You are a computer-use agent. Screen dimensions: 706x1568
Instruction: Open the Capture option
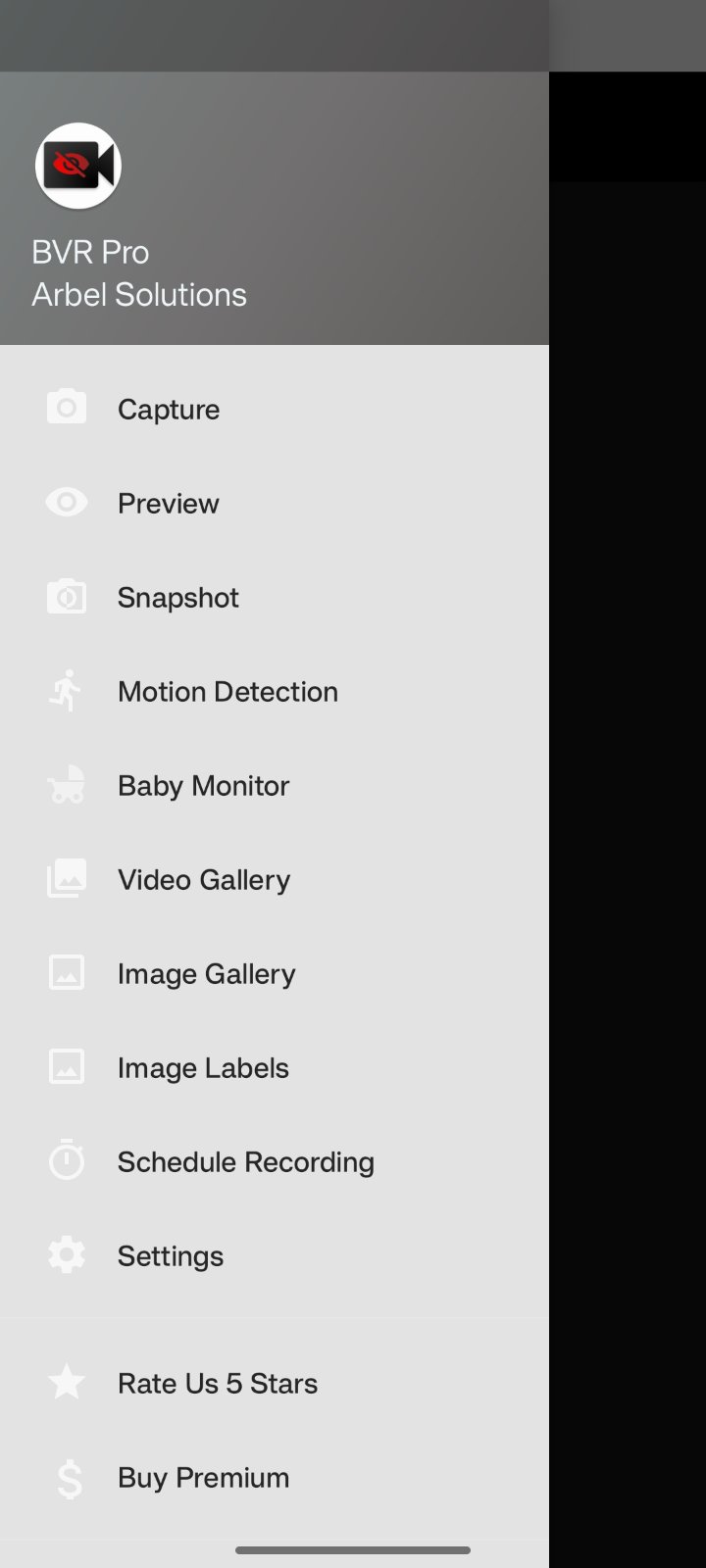click(x=275, y=409)
